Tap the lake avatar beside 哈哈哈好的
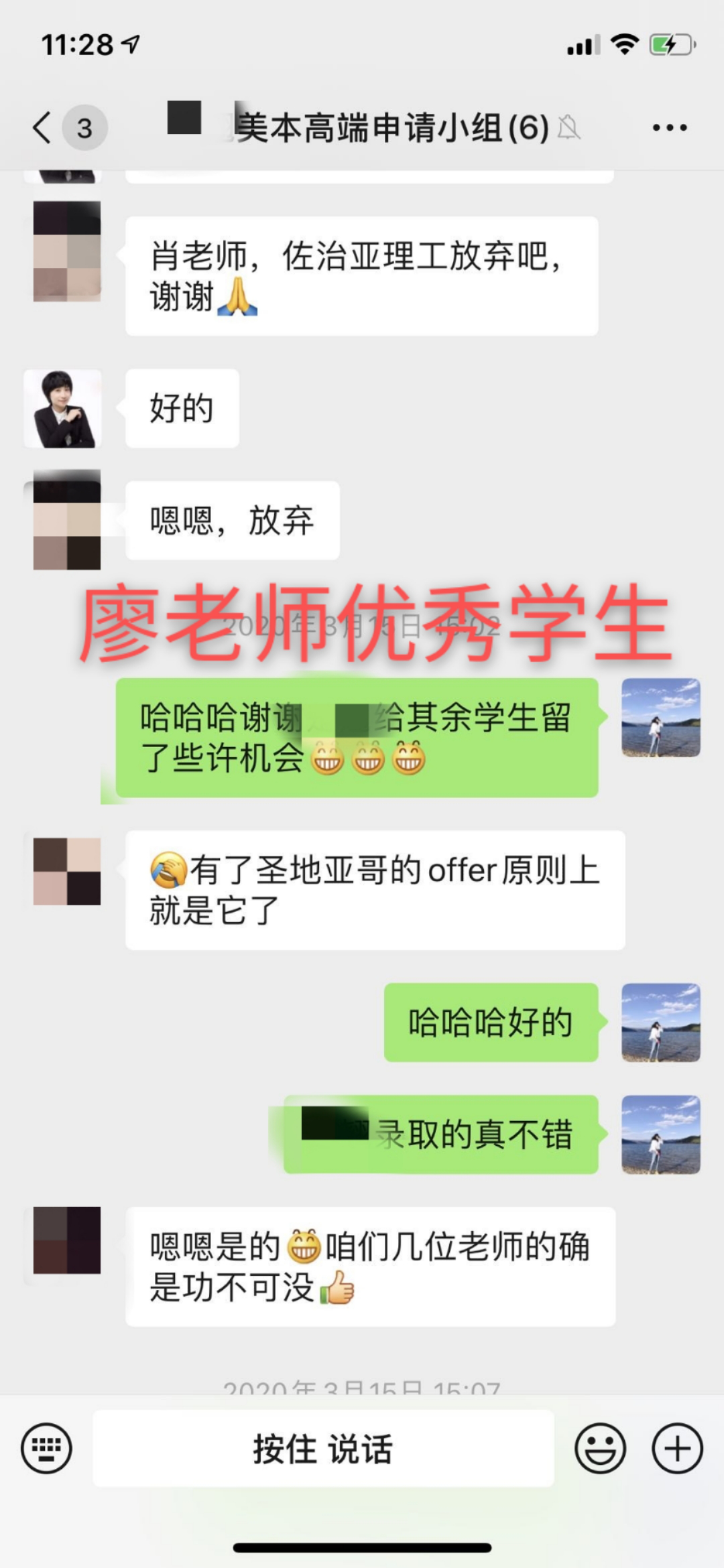The height and width of the screenshot is (1568, 724). [x=661, y=1023]
